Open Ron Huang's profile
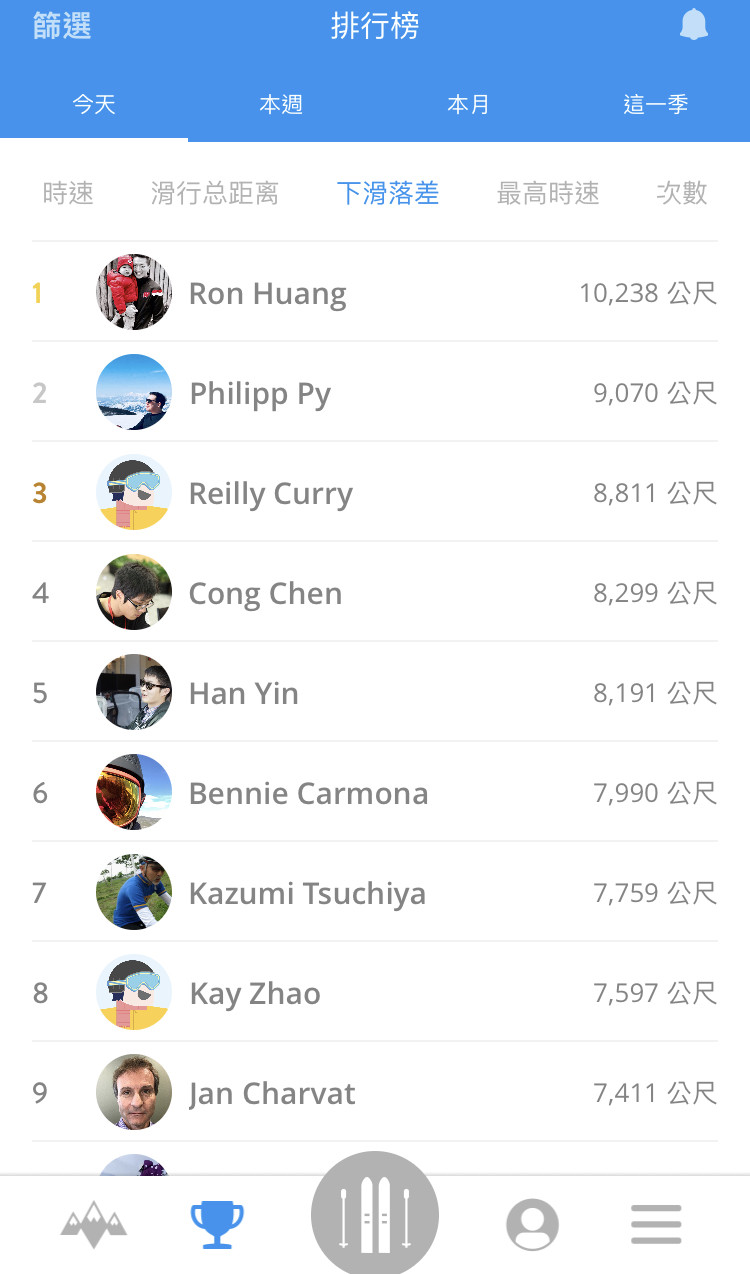This screenshot has width=750, height=1274. pos(267,293)
